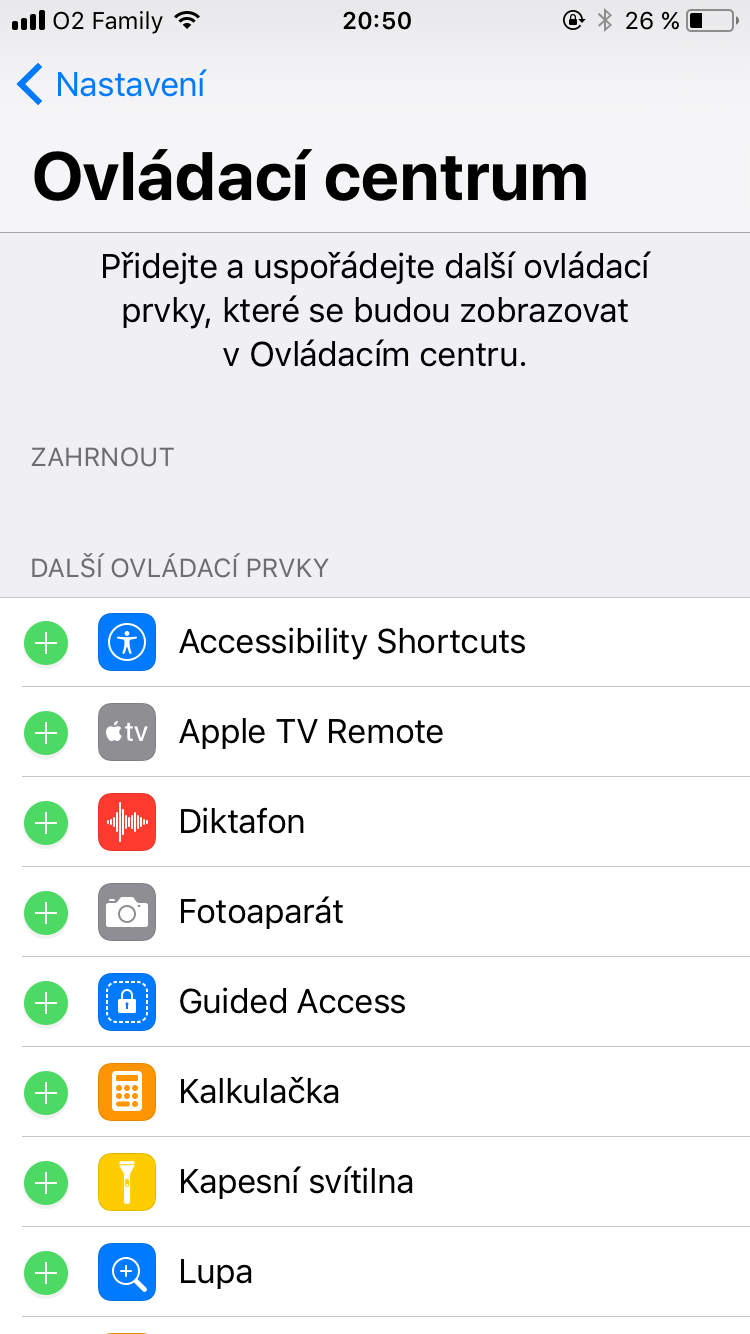Viewport: 750px width, 1334px height.
Task: Add Diktafon to included controls
Action: coord(45,822)
